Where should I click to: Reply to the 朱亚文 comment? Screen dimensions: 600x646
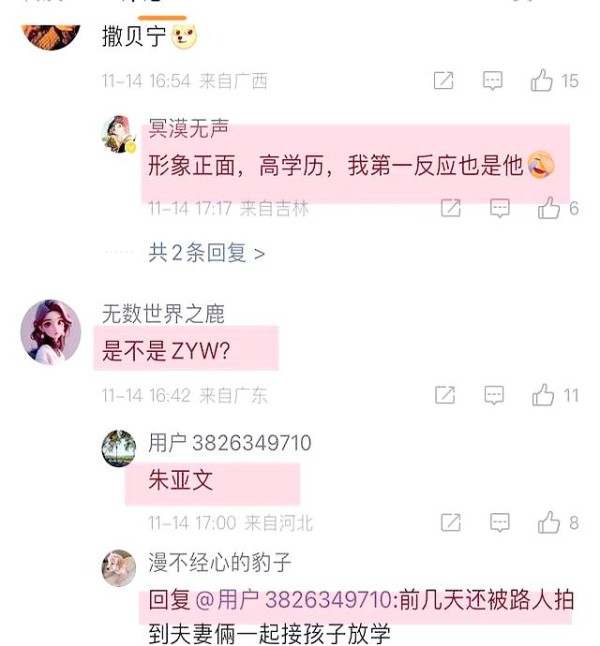click(x=500, y=523)
